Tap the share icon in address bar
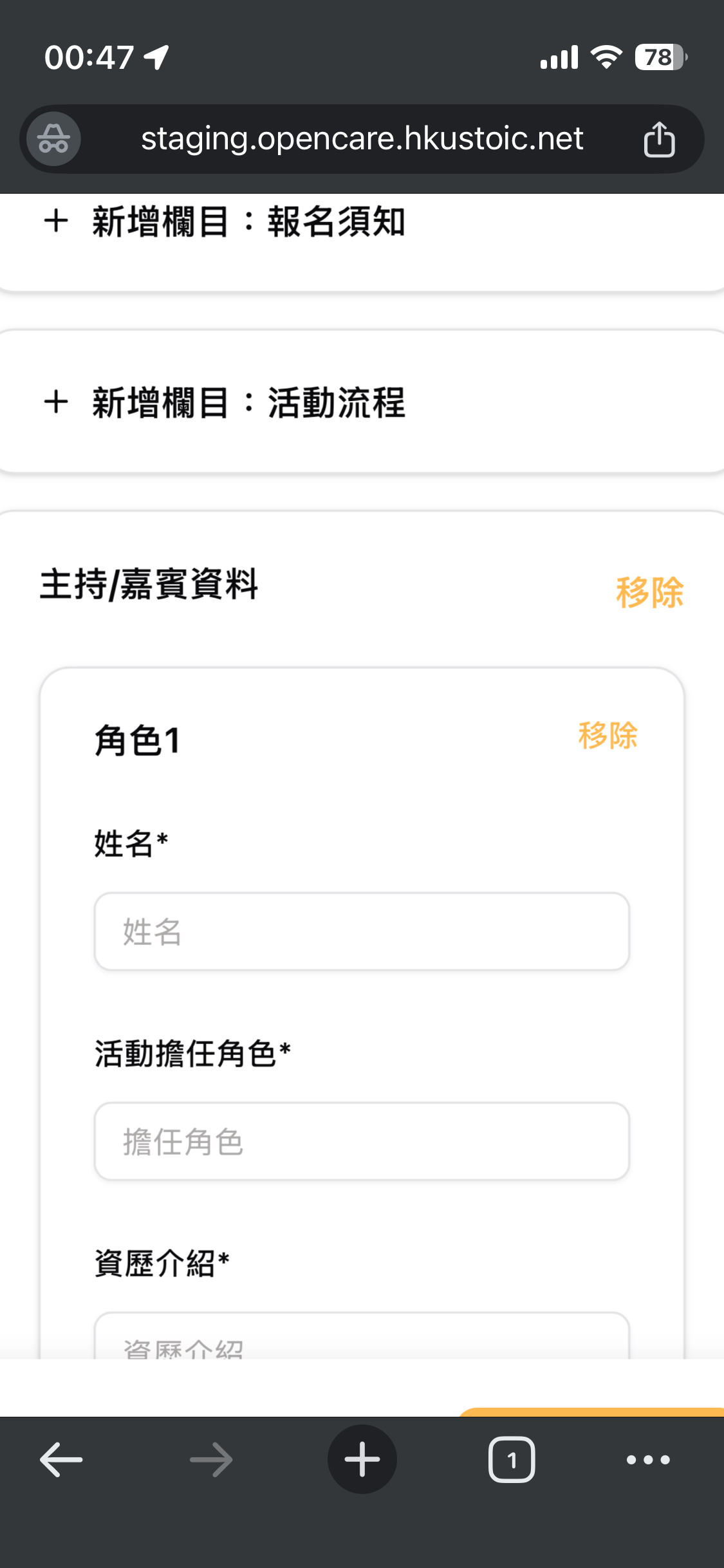 (x=659, y=139)
